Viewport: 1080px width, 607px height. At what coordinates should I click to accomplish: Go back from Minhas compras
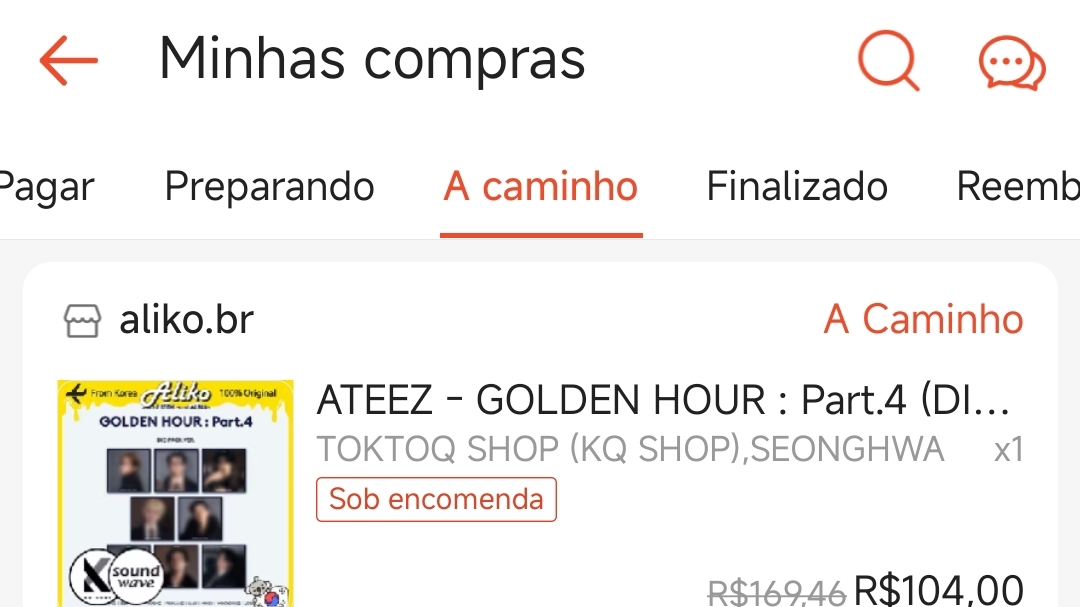coord(68,60)
